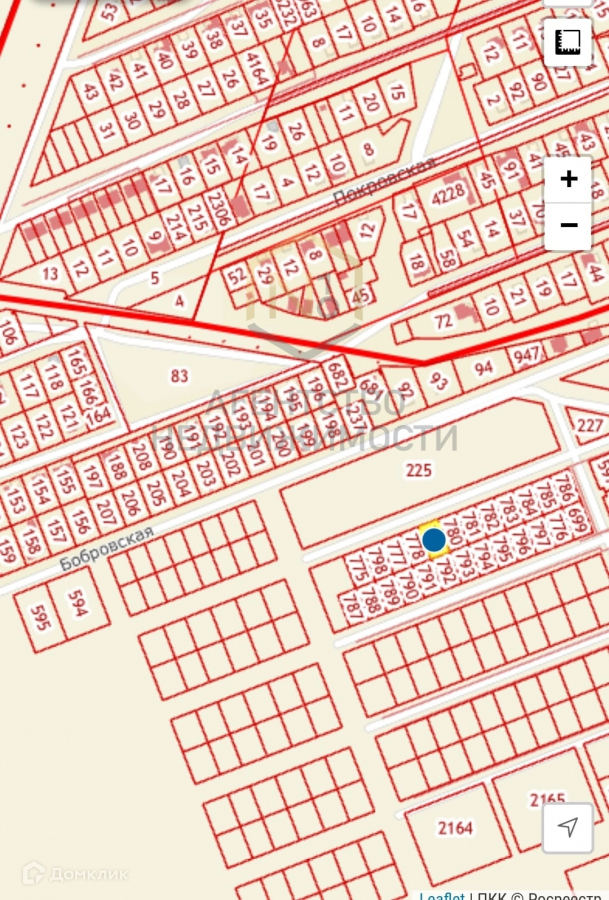The width and height of the screenshot is (609, 900).
Task: Open the ruler measurement tool
Action: [567, 42]
